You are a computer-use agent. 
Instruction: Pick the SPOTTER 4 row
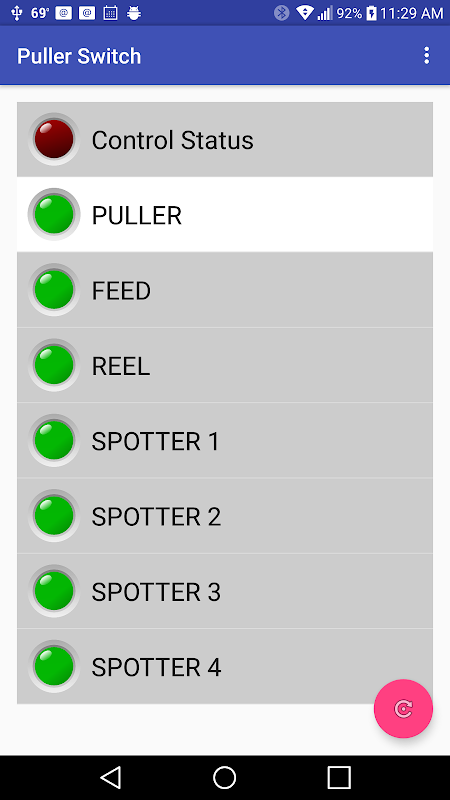(x=225, y=666)
